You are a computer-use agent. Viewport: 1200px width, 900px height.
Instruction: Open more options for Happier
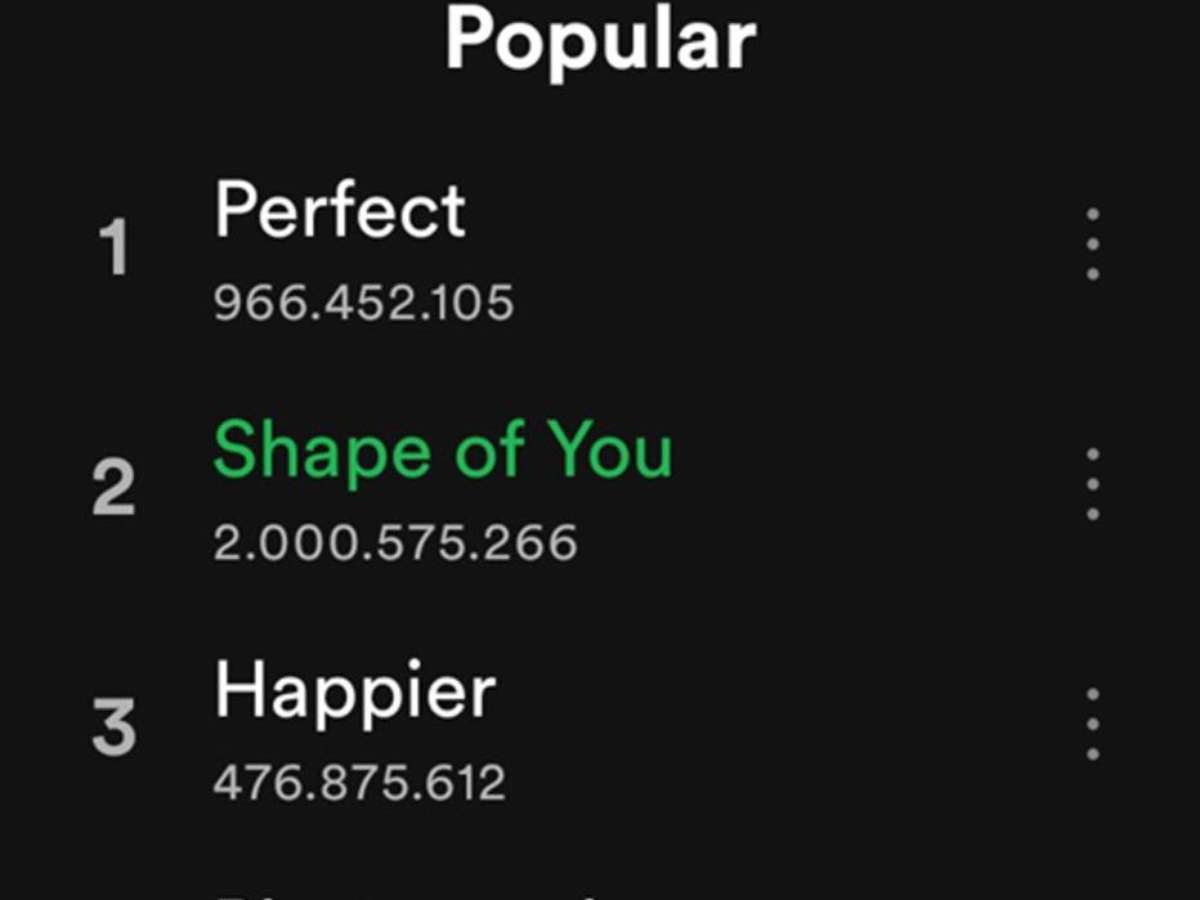click(x=1092, y=724)
